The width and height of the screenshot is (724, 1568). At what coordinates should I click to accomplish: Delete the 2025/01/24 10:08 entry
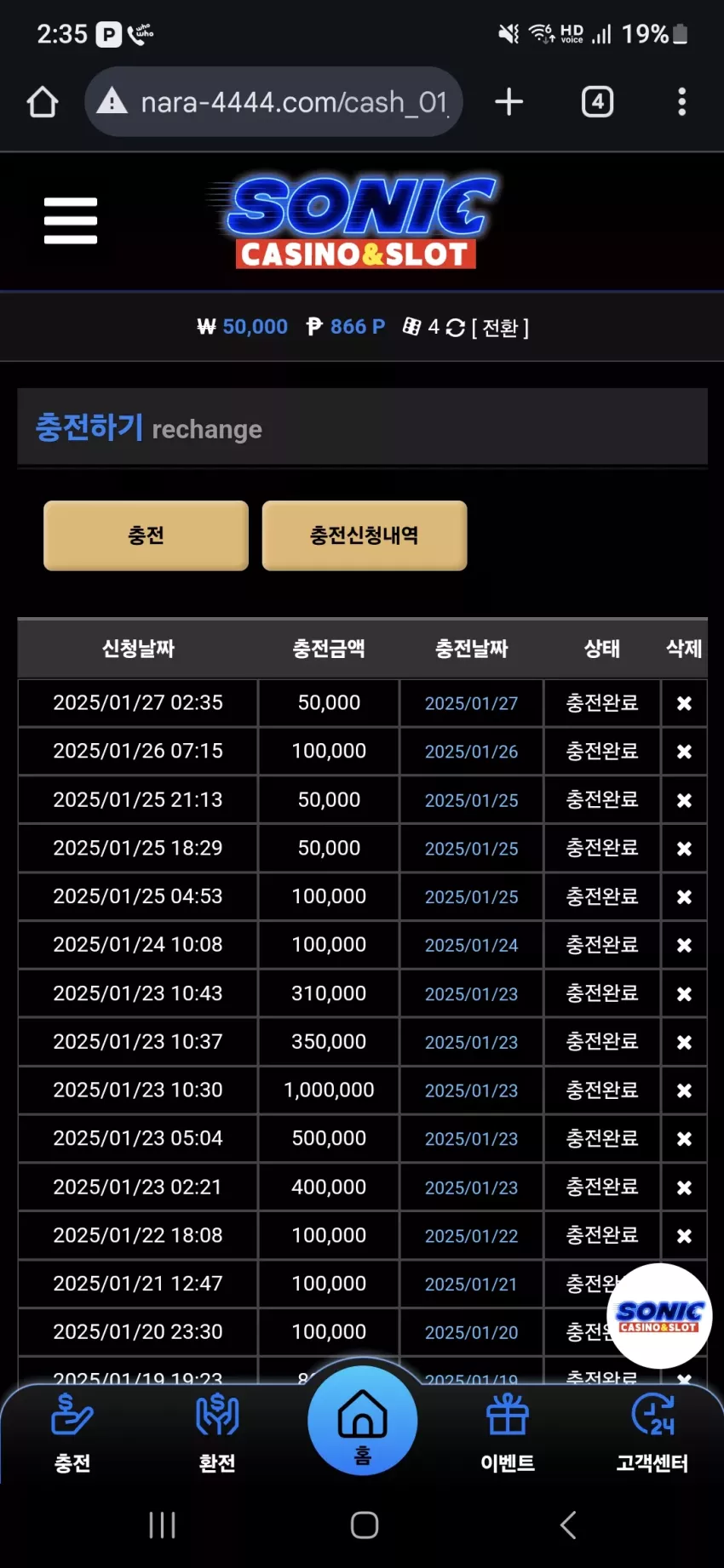(x=684, y=945)
